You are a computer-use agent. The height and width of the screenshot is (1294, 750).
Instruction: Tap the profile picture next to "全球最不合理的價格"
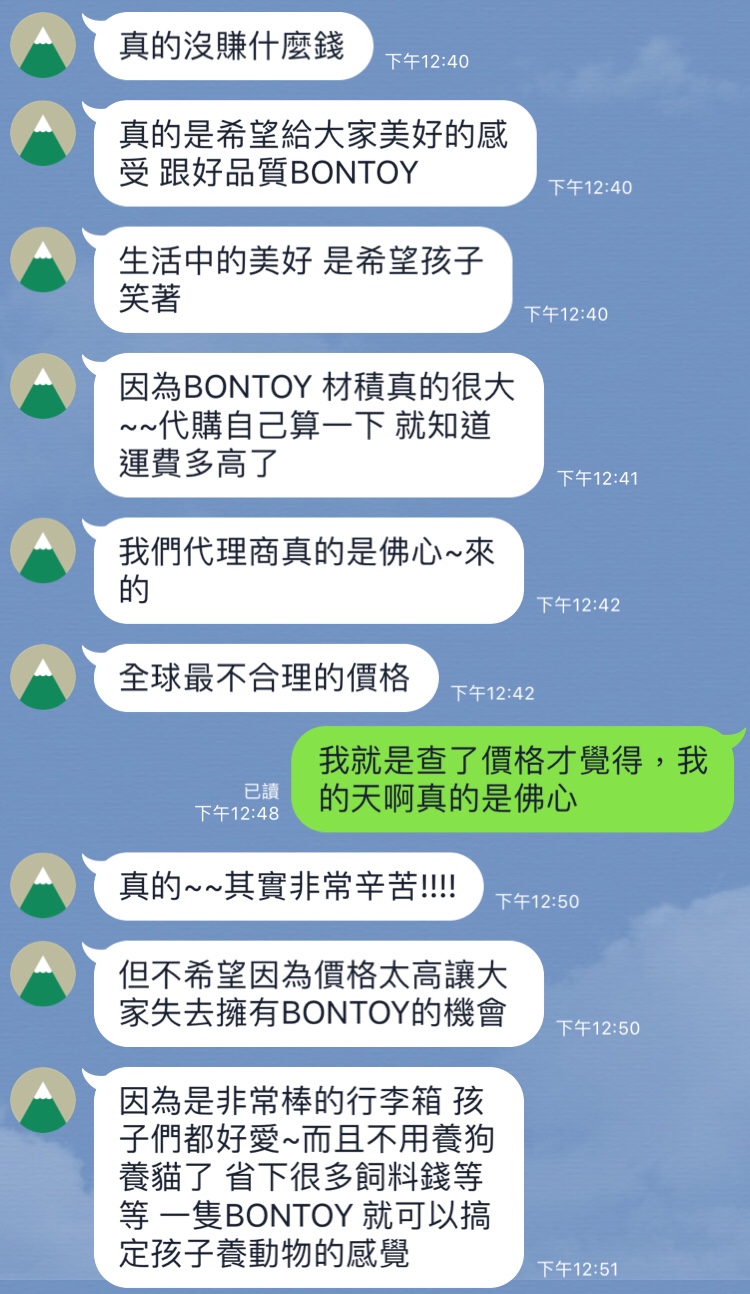click(x=43, y=677)
